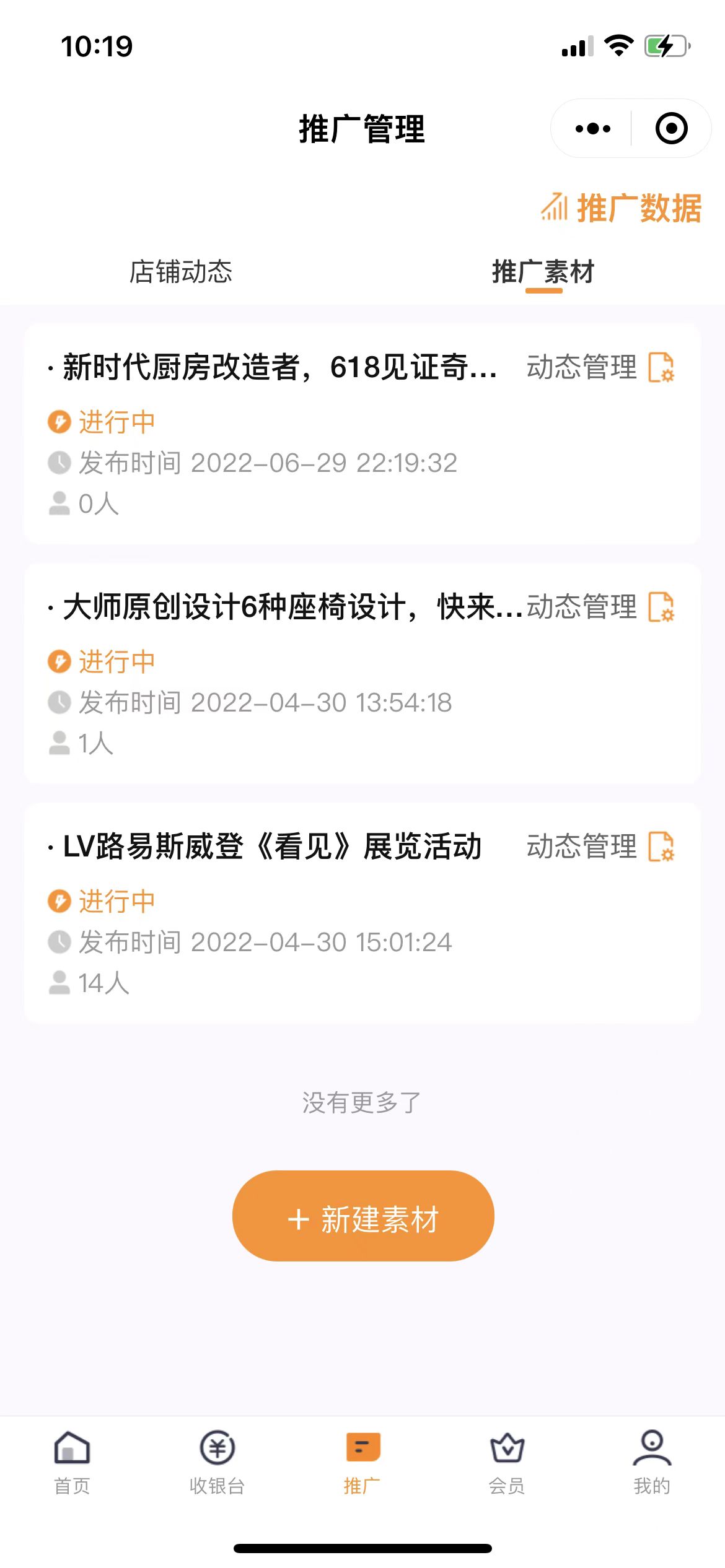This screenshot has width=725, height=1568.
Task: Open 推广数据 statistics
Action: tap(622, 208)
